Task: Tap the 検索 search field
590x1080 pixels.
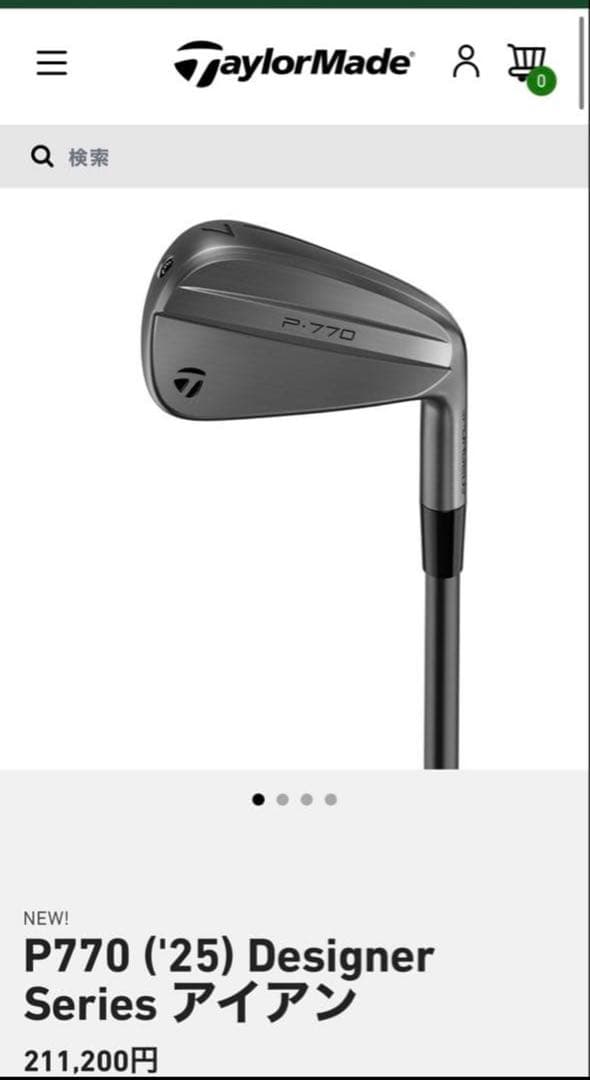Action: pyautogui.click(x=295, y=157)
